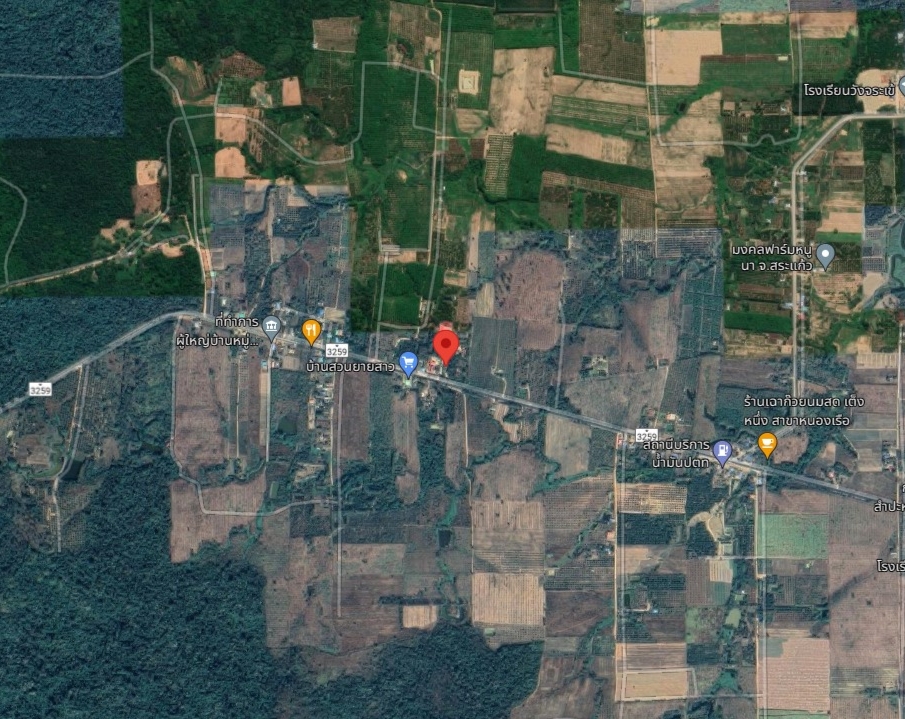Open the orange restaurant marker near road 3259
The height and width of the screenshot is (719, 905).
pos(312,328)
